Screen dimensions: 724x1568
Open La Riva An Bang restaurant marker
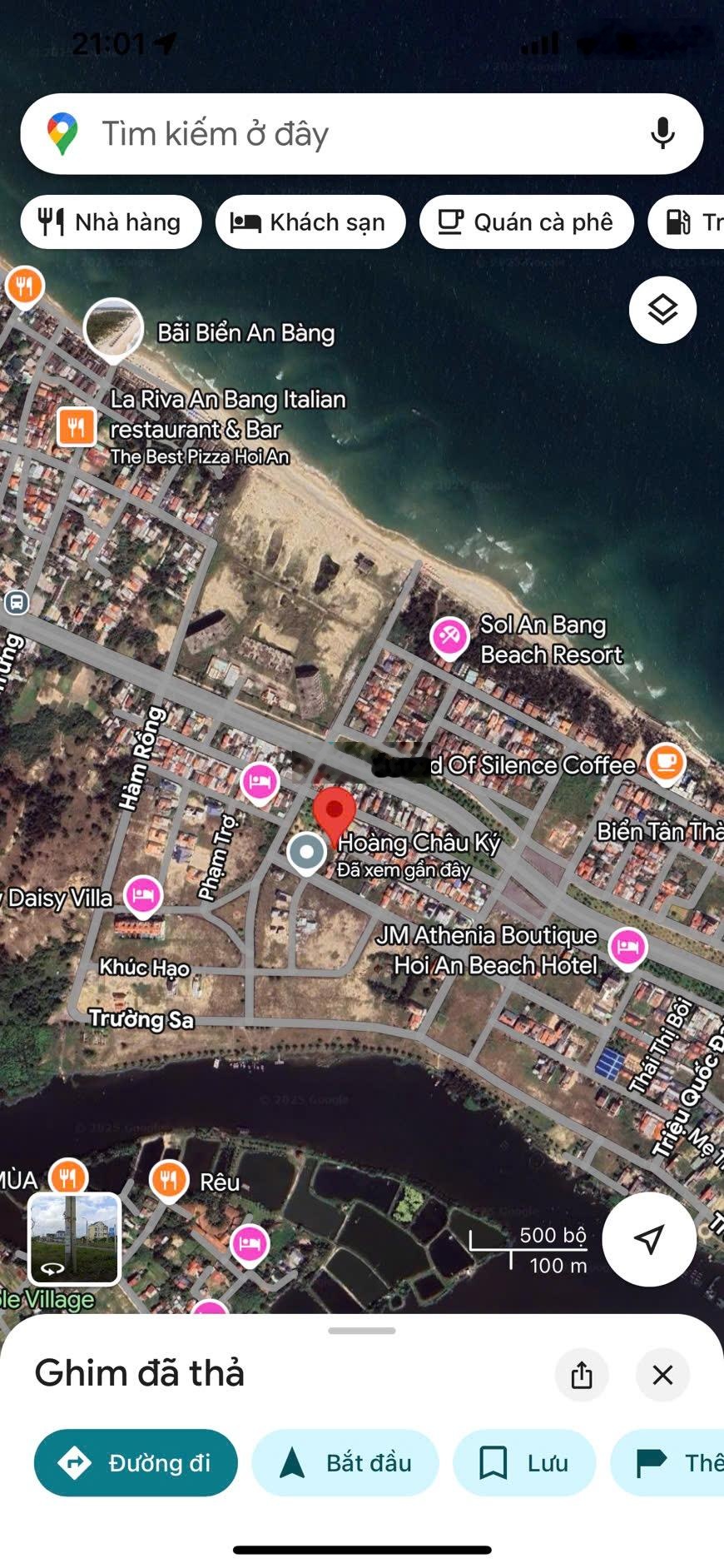point(76,427)
